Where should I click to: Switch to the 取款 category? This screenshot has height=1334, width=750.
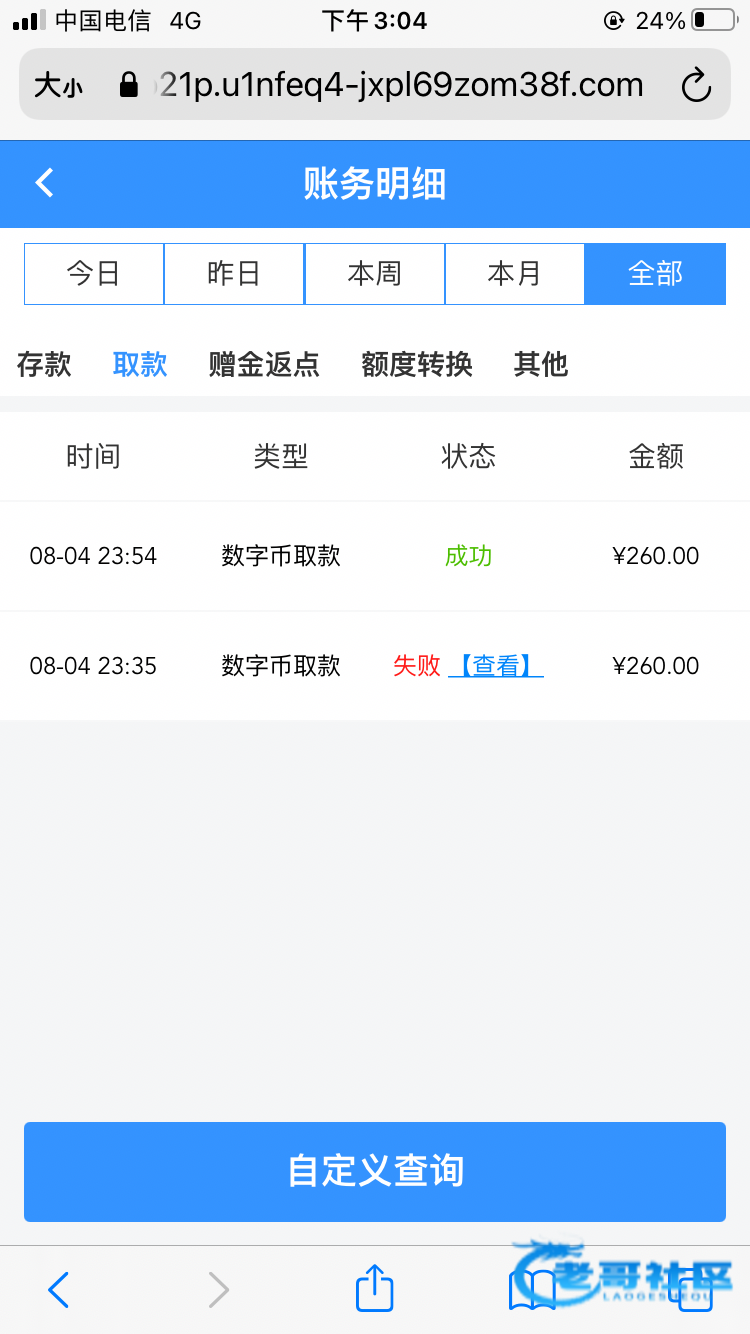pyautogui.click(x=140, y=364)
